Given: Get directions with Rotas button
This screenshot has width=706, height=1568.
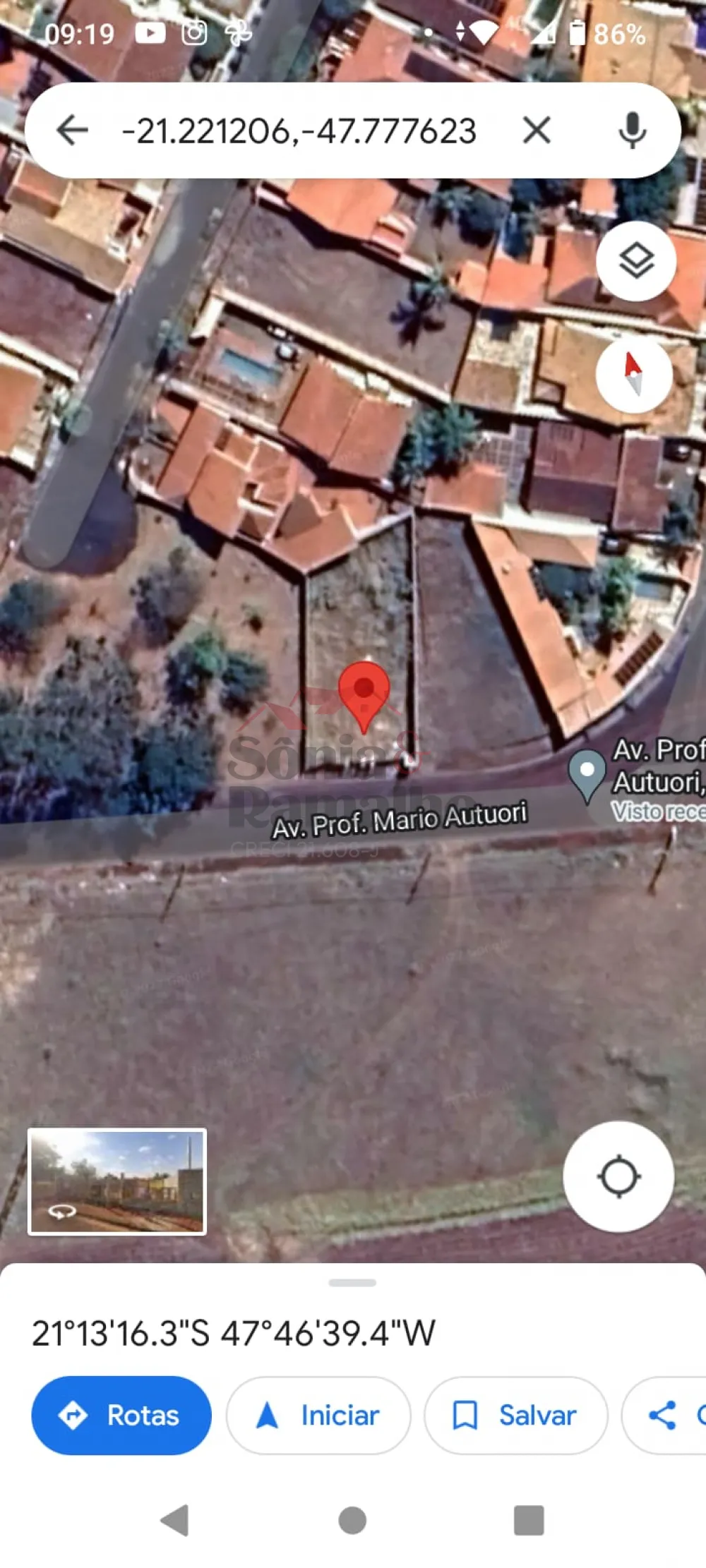Looking at the screenshot, I should [x=121, y=1415].
